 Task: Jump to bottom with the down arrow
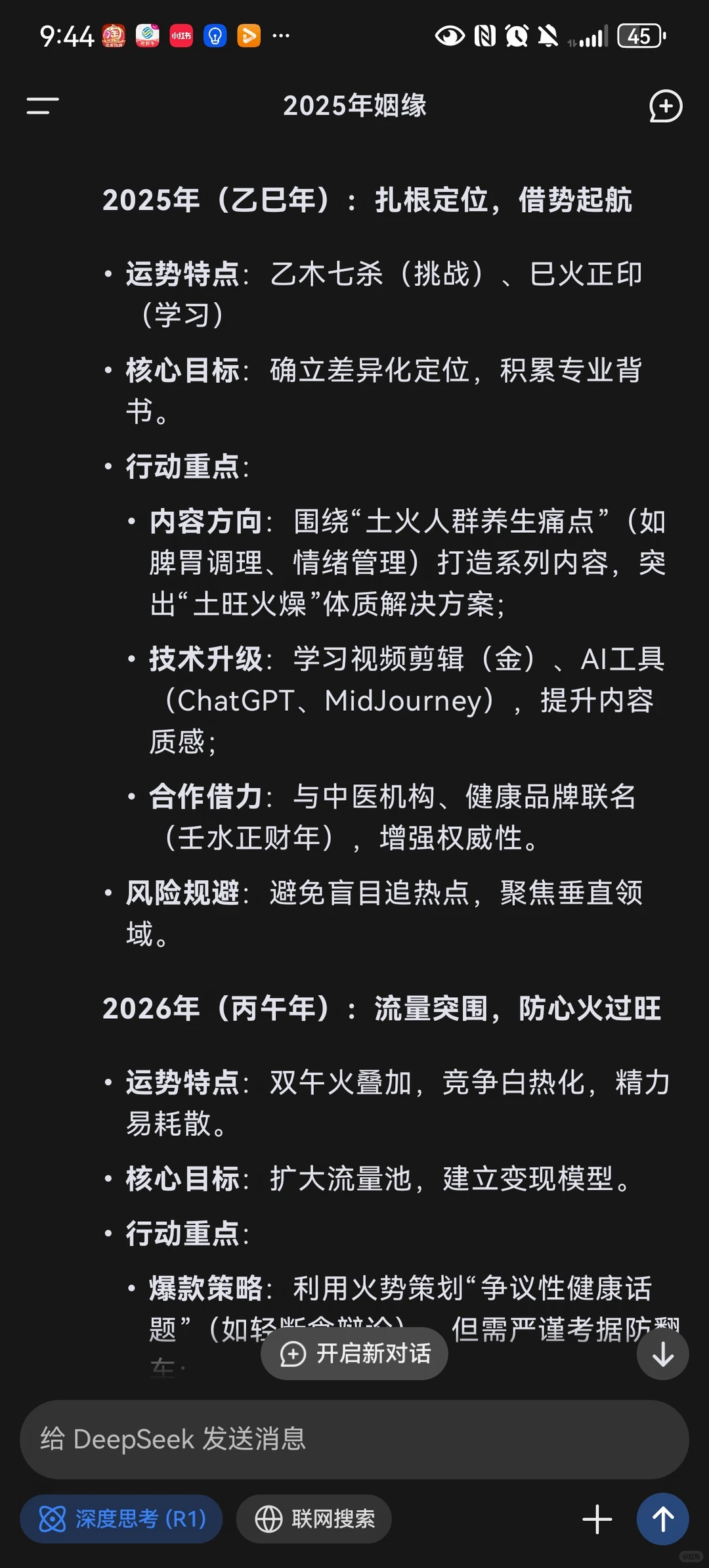click(663, 1354)
